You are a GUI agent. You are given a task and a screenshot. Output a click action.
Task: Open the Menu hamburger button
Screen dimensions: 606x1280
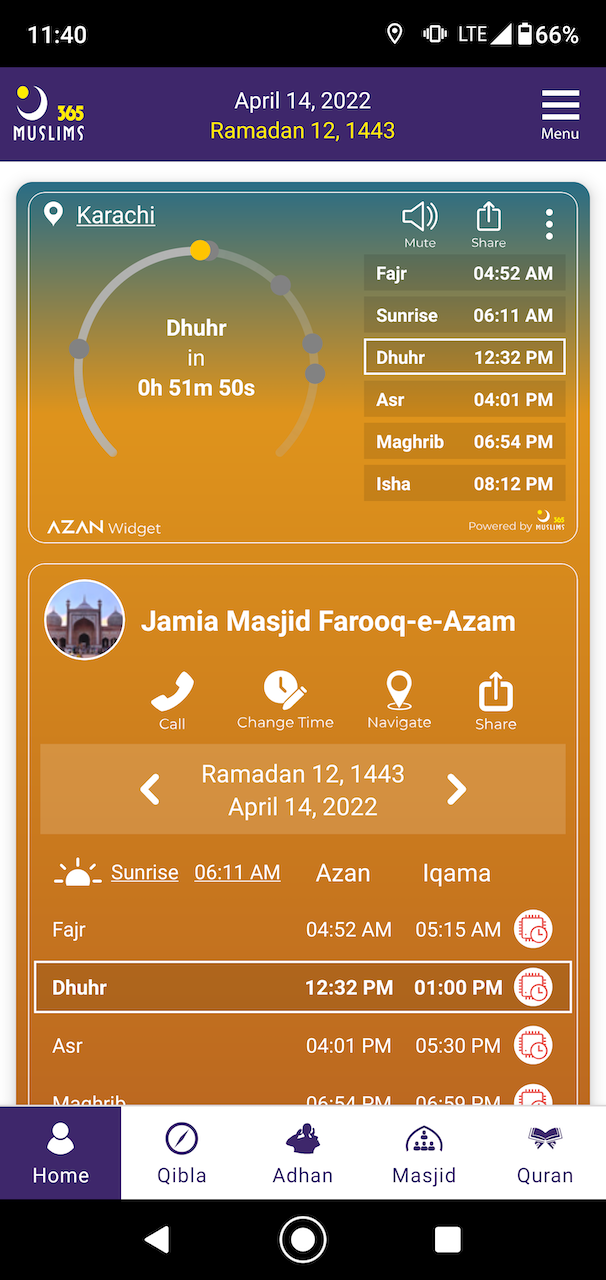tap(560, 114)
